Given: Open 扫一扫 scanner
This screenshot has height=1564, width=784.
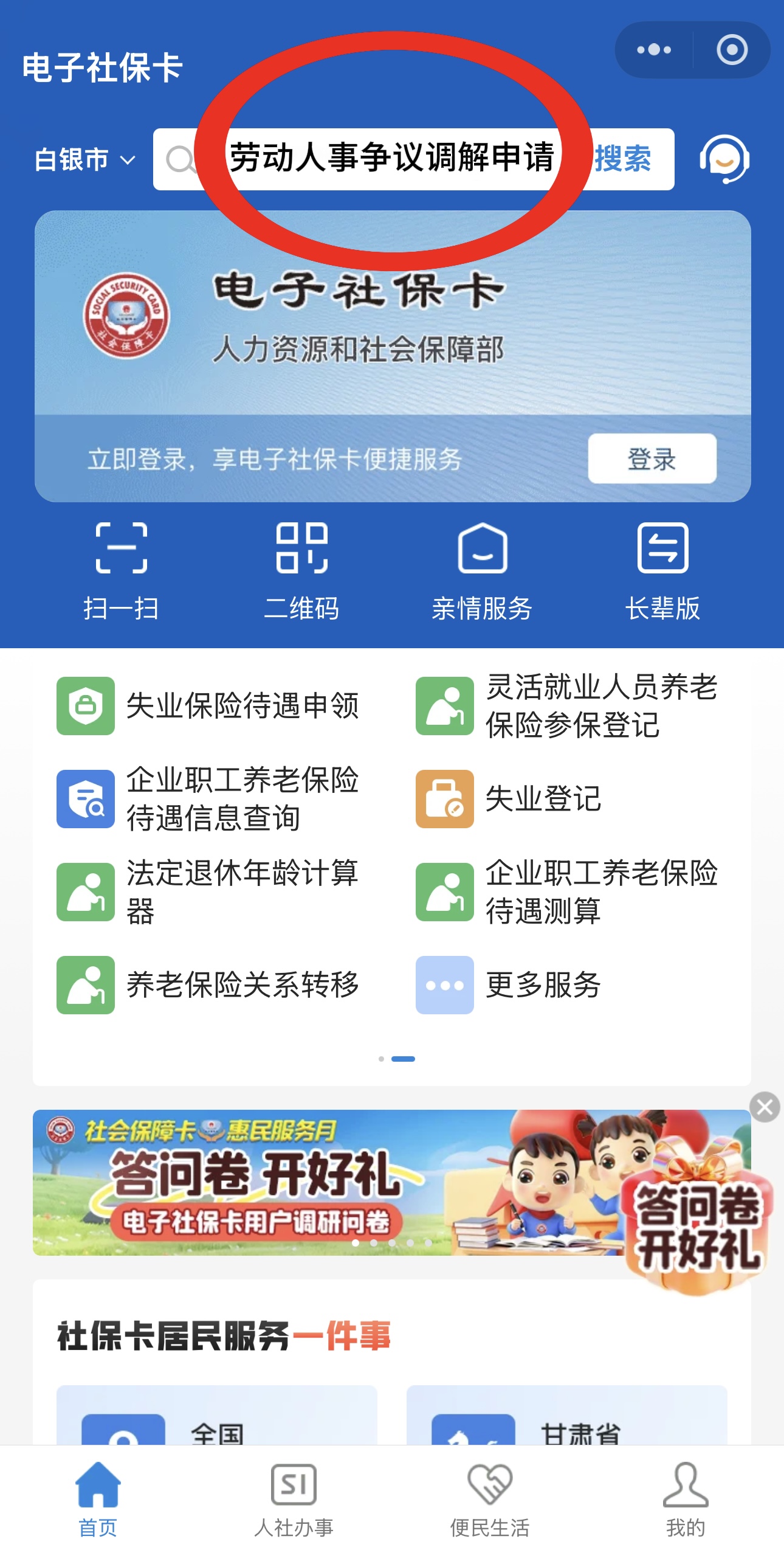Looking at the screenshot, I should pos(121,570).
